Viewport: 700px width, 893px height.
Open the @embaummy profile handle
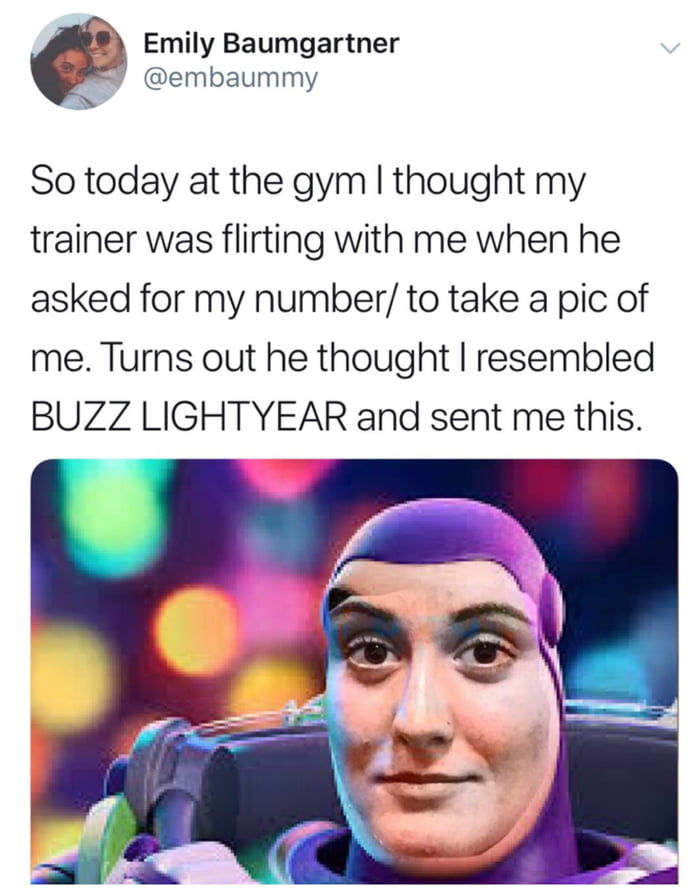coord(231,78)
